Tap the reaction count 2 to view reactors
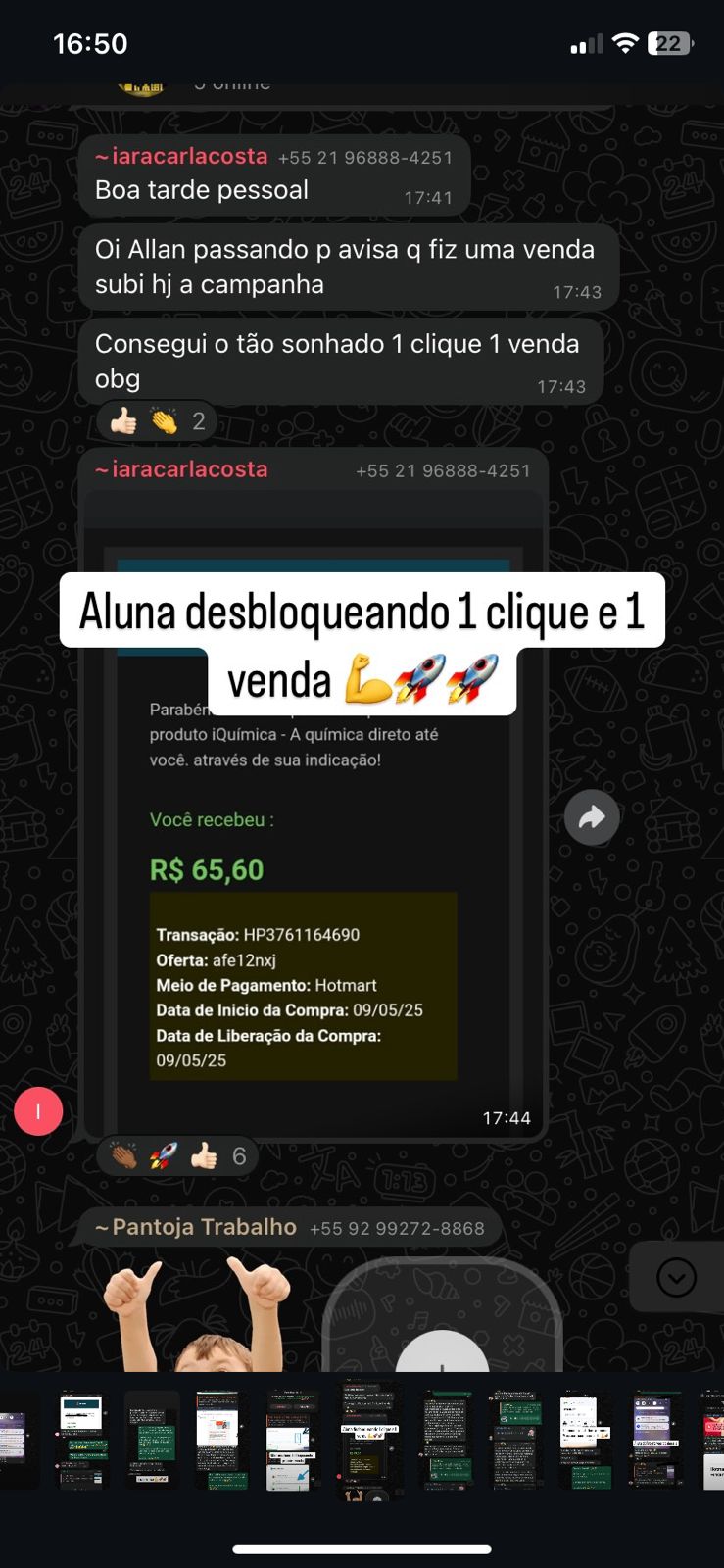This screenshot has width=724, height=1568. (199, 420)
